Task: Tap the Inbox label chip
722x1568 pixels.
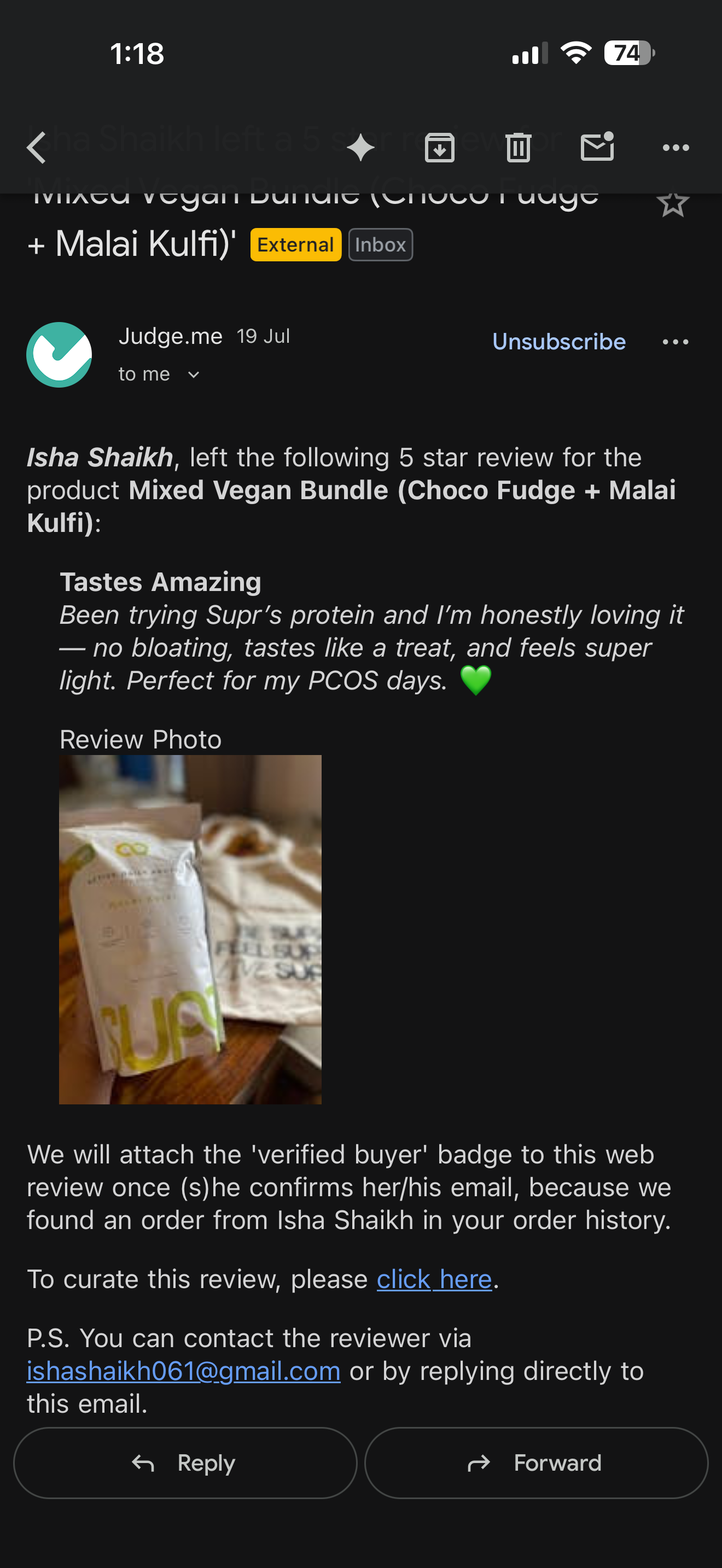Action: tap(381, 245)
